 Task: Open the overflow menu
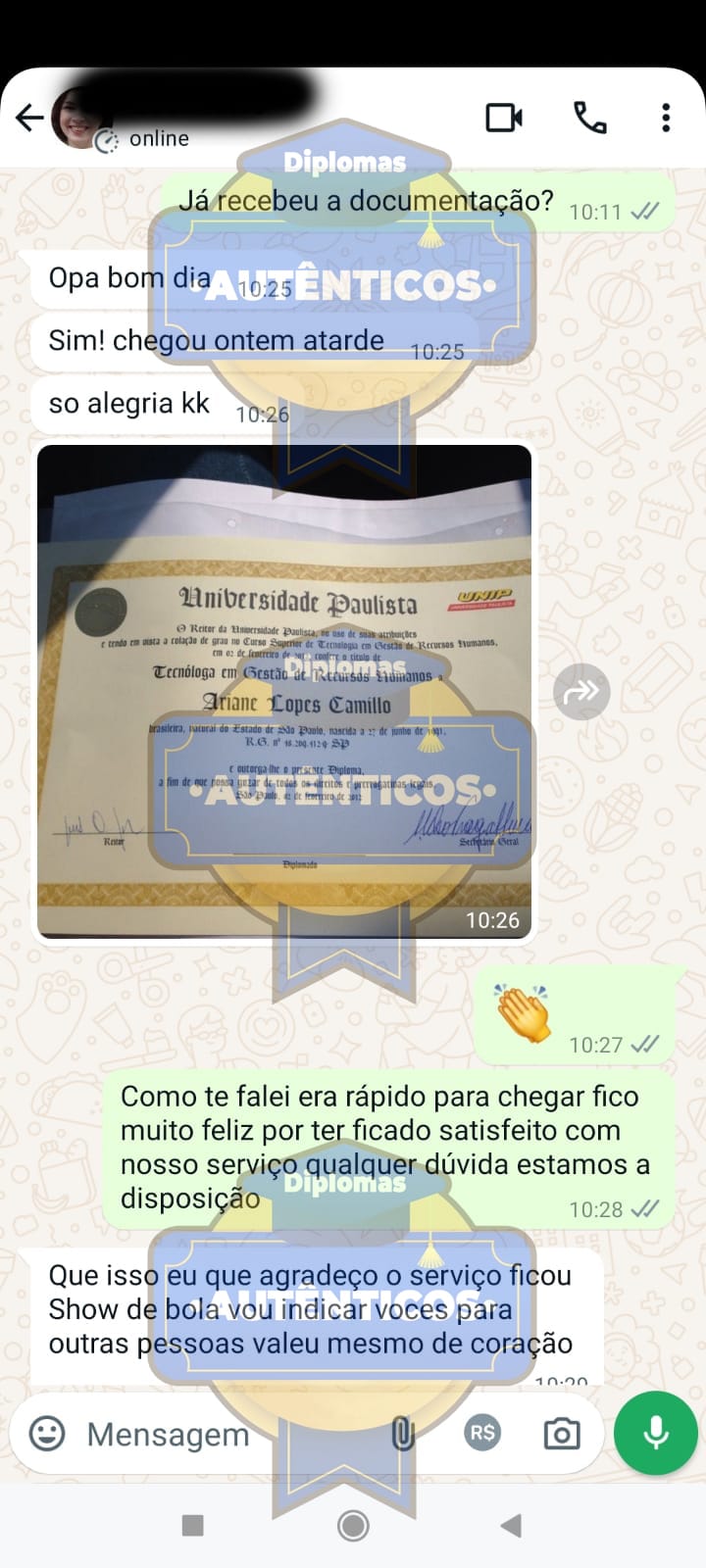pyautogui.click(x=666, y=119)
